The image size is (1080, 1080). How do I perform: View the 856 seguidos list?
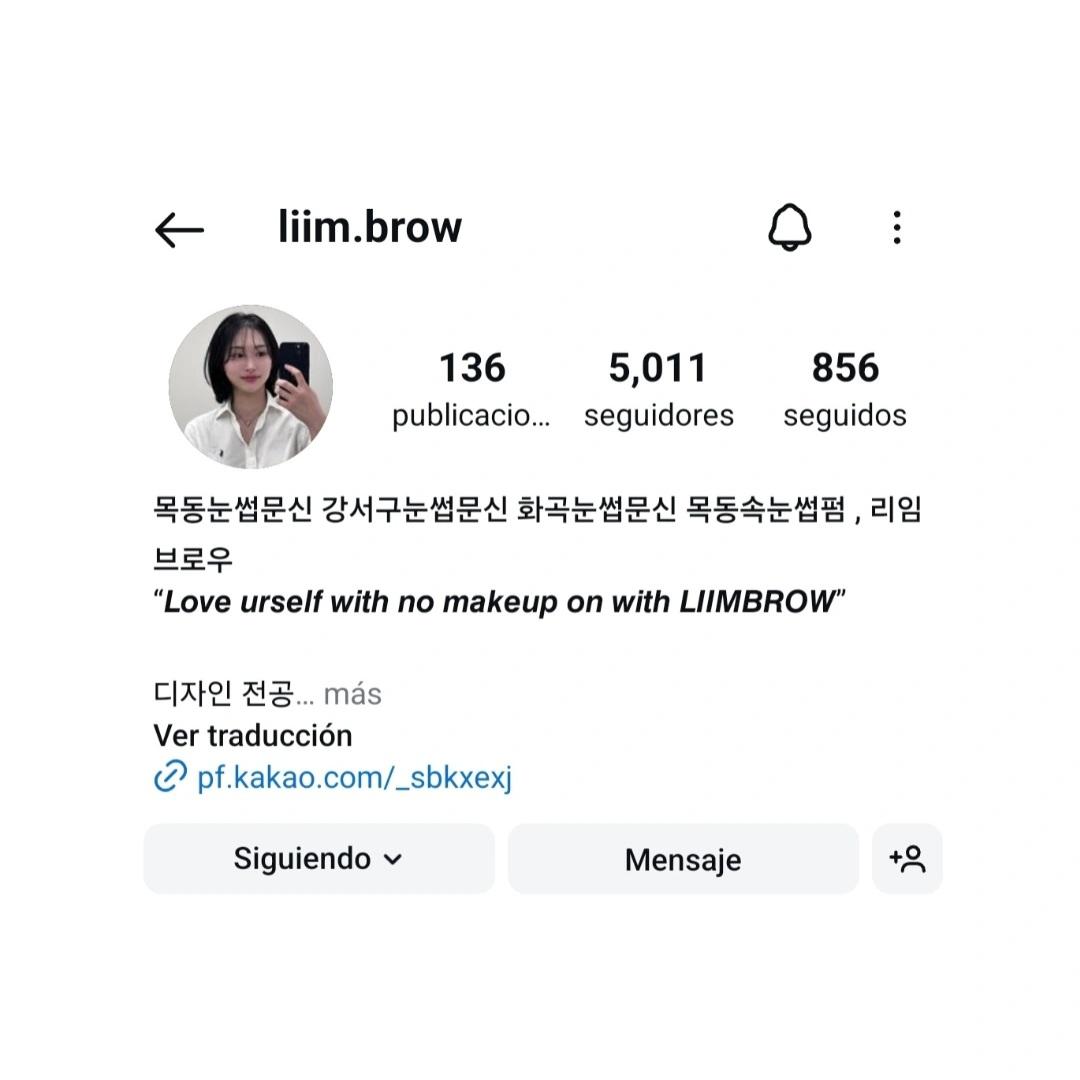click(x=845, y=389)
